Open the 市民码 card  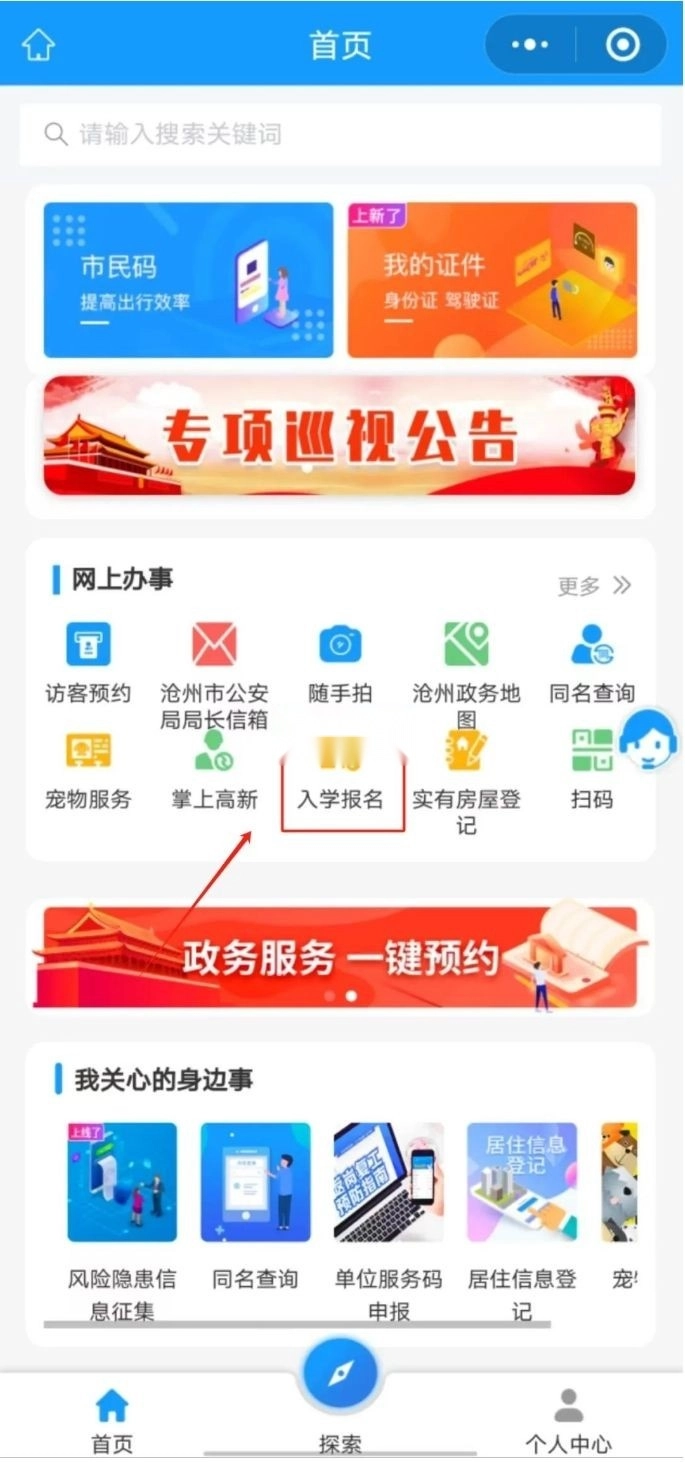point(188,280)
